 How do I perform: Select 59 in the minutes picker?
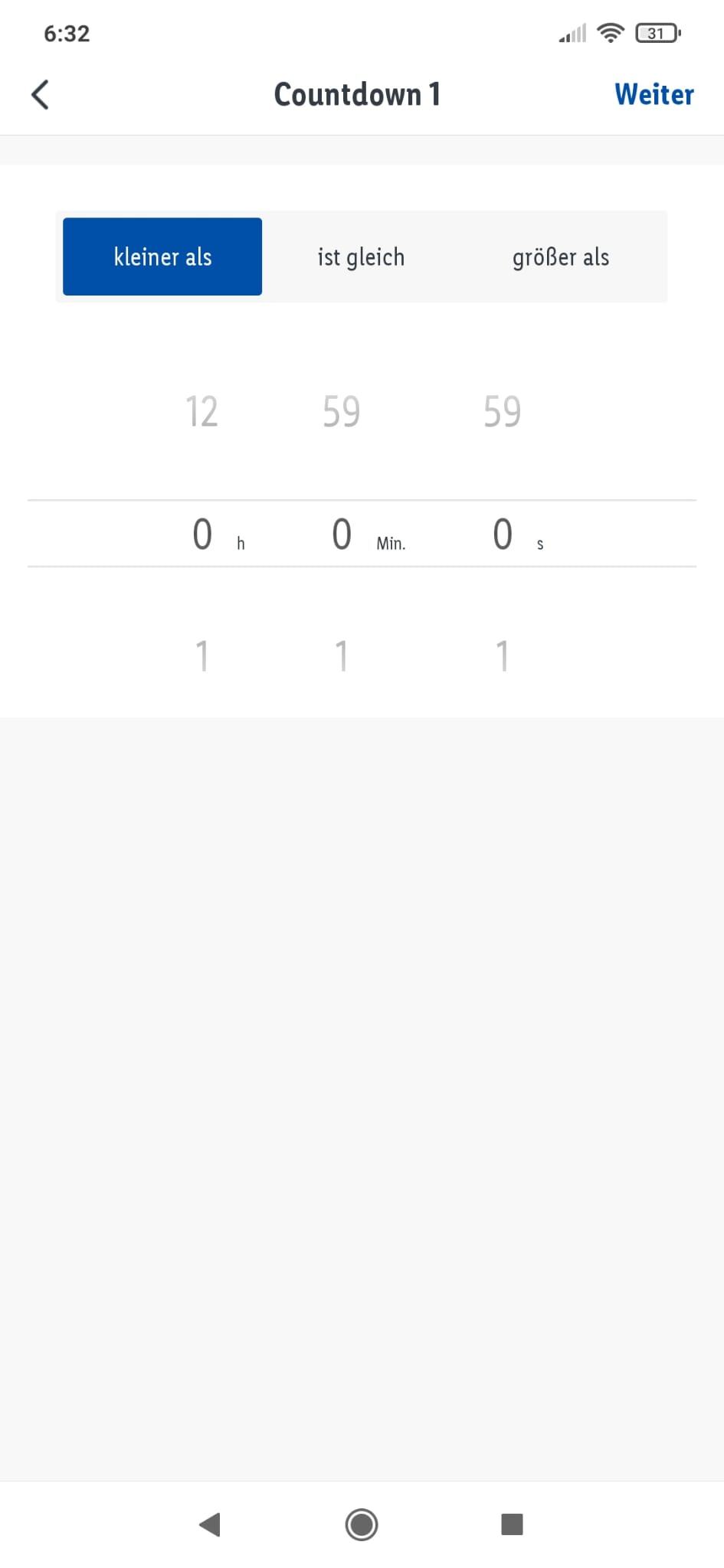[x=342, y=411]
